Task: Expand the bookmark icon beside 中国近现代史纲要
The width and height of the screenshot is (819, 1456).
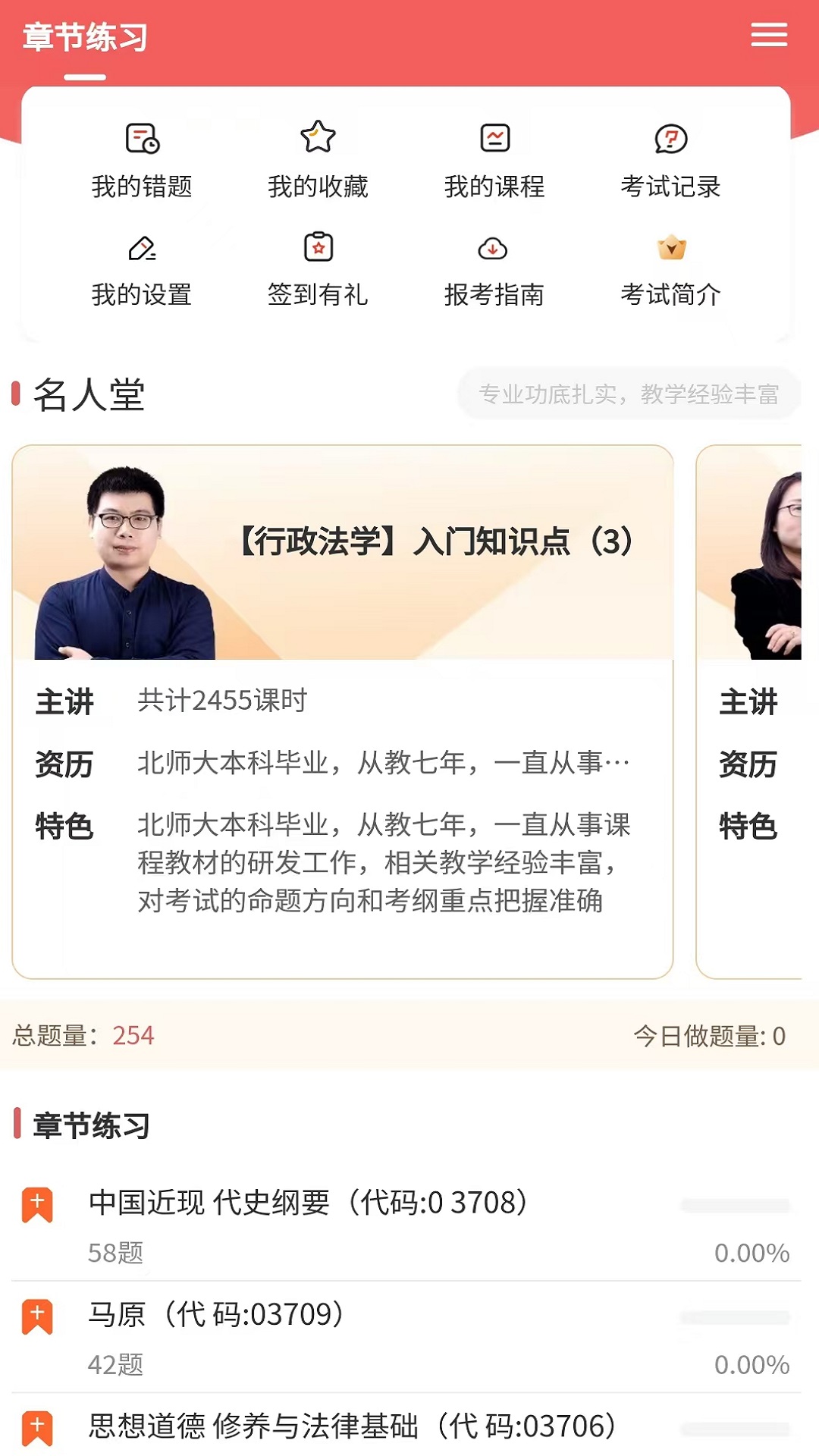Action: coord(37,1205)
